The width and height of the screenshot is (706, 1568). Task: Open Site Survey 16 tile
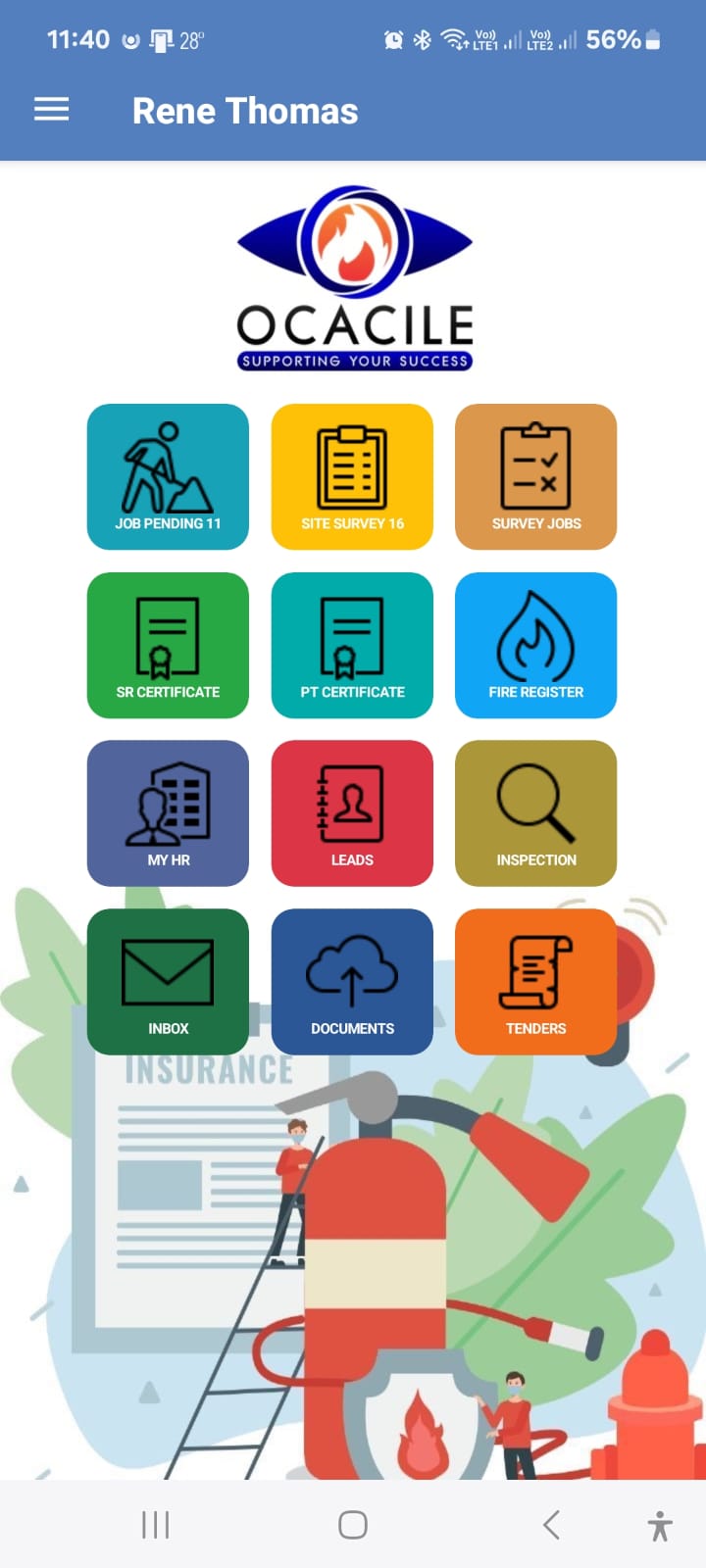click(352, 477)
